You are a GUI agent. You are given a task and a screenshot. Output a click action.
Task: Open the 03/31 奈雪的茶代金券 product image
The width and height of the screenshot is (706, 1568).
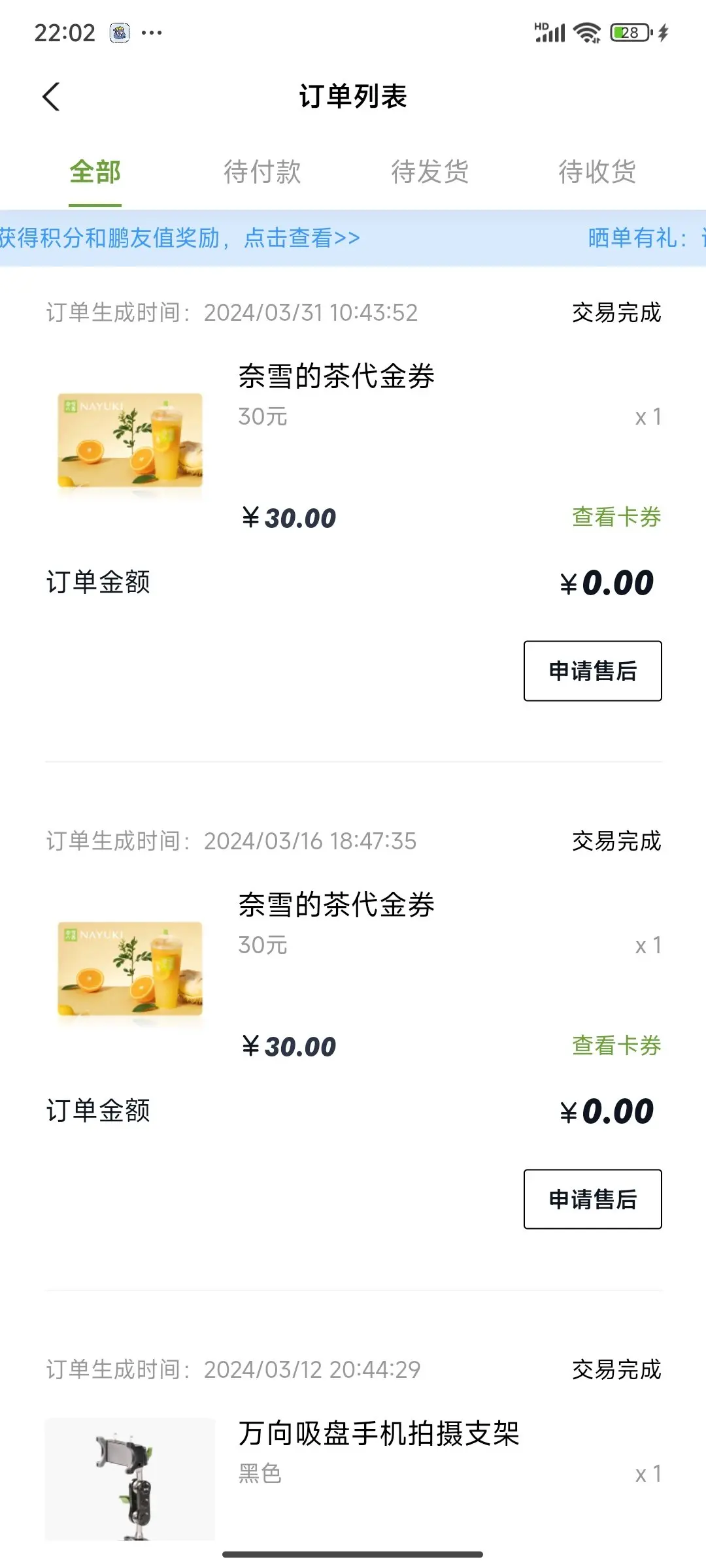tap(130, 440)
